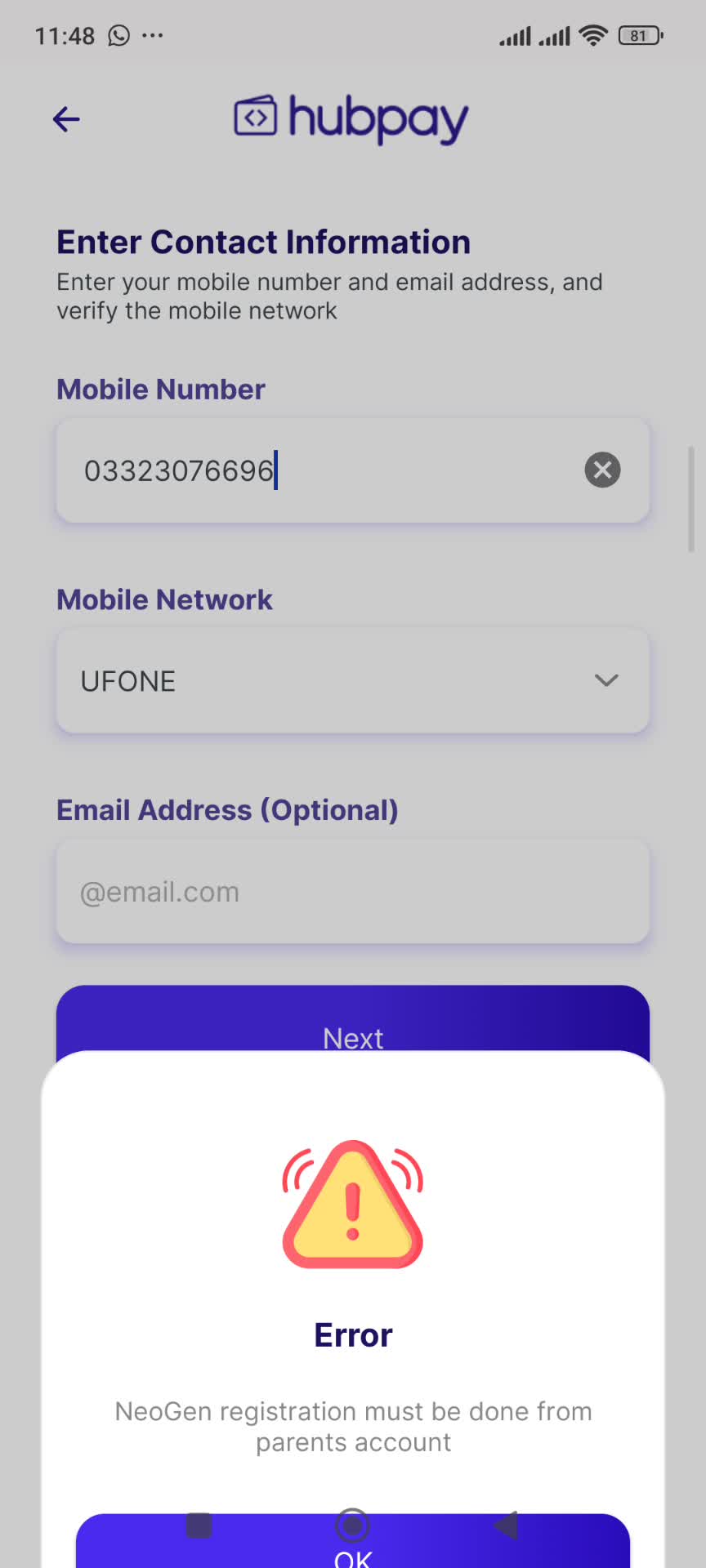Viewport: 706px width, 1568px height.
Task: Expand the Mobile Network dropdown
Action: coord(353,680)
